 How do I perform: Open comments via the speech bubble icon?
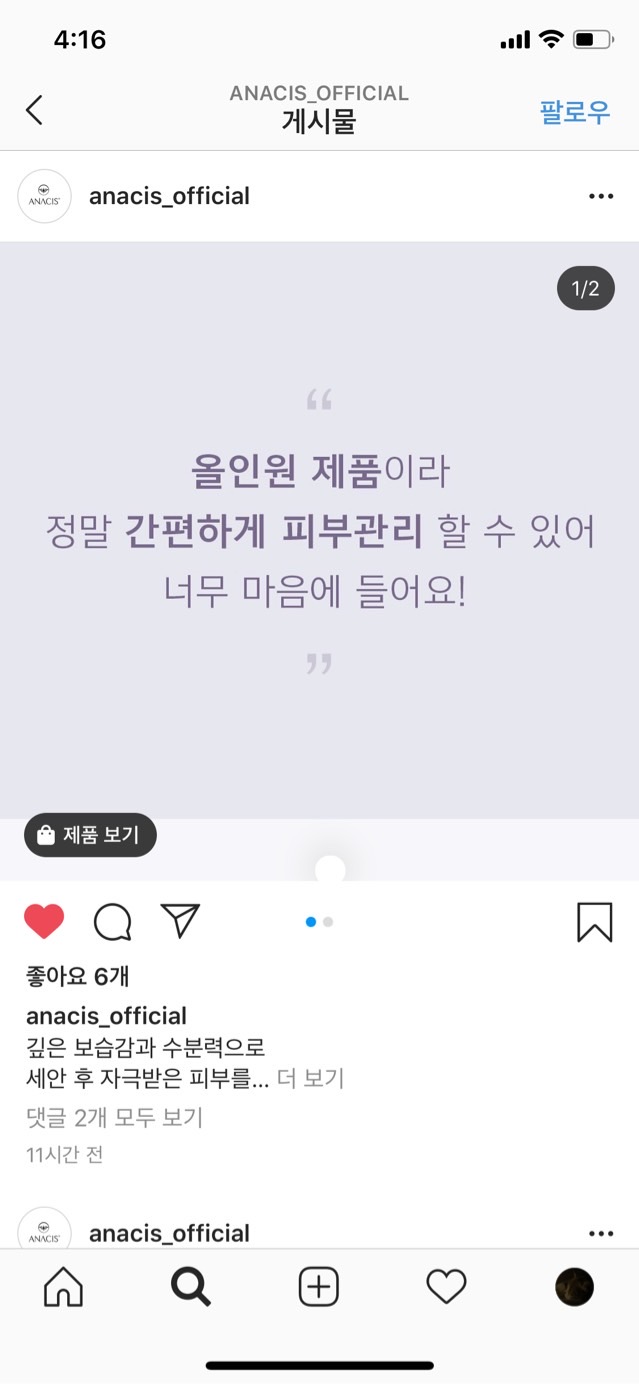click(112, 922)
